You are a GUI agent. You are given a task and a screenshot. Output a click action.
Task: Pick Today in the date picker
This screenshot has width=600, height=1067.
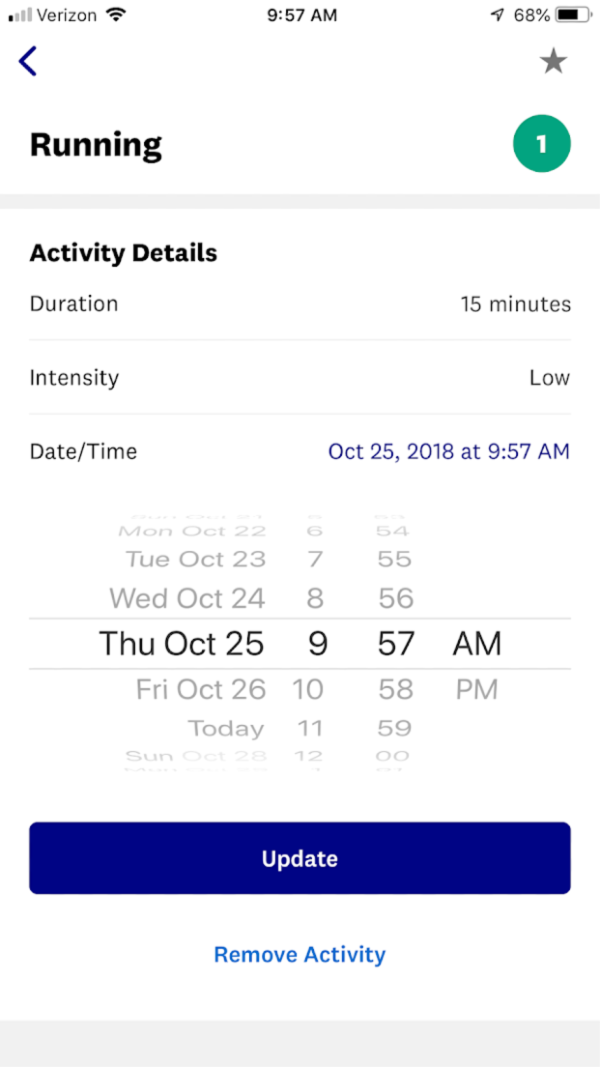pyautogui.click(x=226, y=729)
